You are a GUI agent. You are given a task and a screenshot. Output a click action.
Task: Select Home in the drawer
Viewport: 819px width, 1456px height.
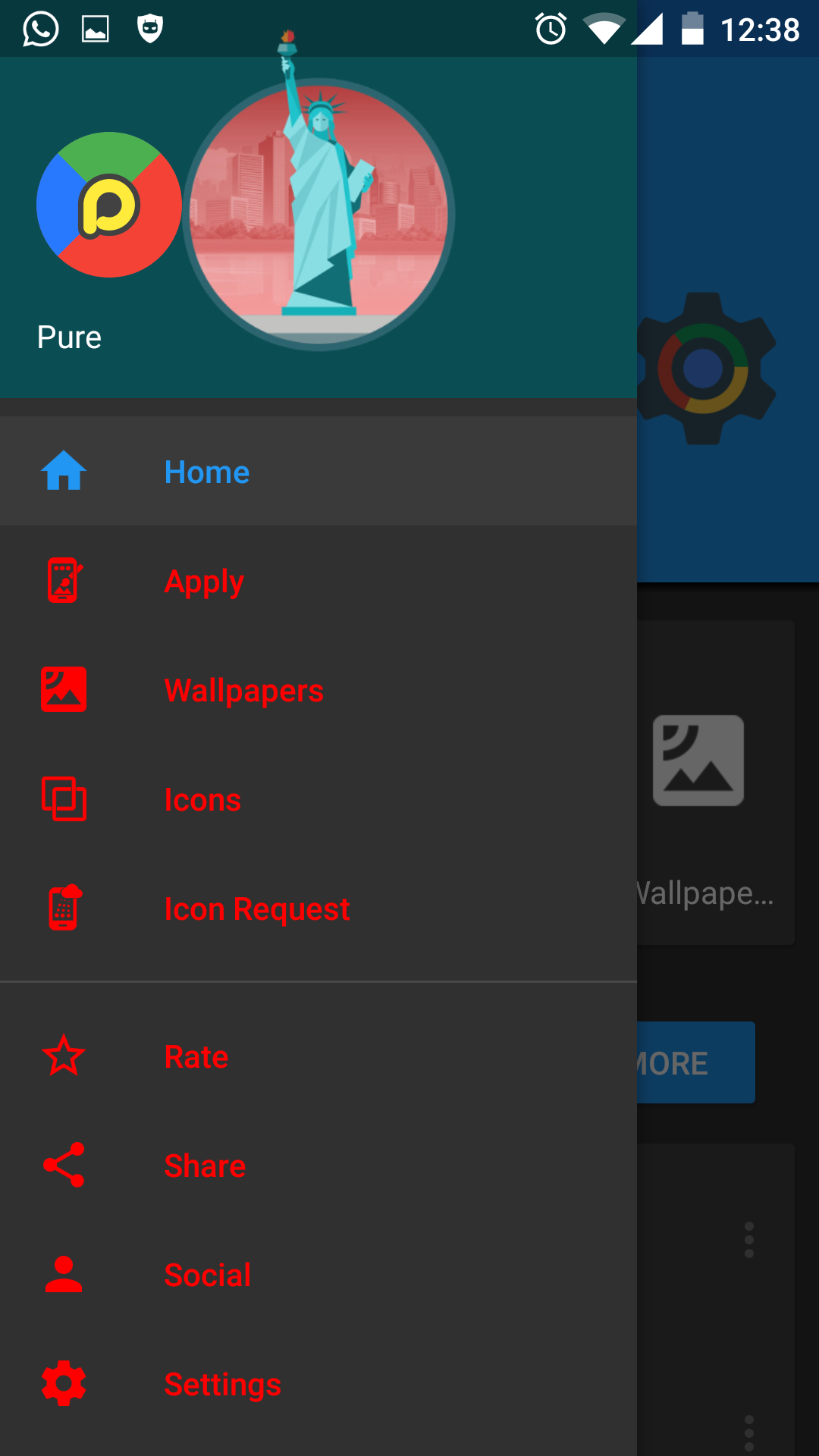coord(206,472)
